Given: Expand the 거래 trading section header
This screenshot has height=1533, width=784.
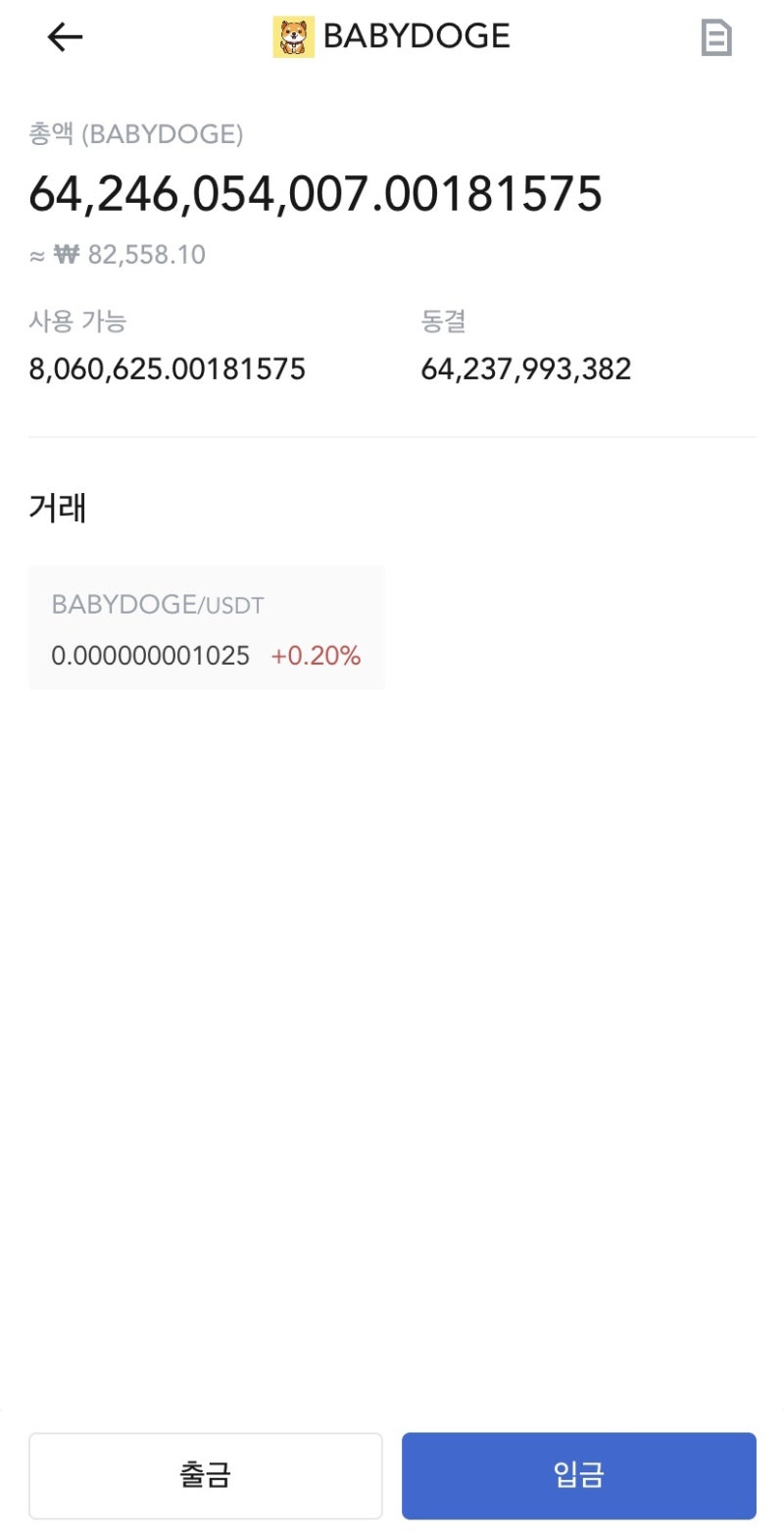Looking at the screenshot, I should coord(59,508).
